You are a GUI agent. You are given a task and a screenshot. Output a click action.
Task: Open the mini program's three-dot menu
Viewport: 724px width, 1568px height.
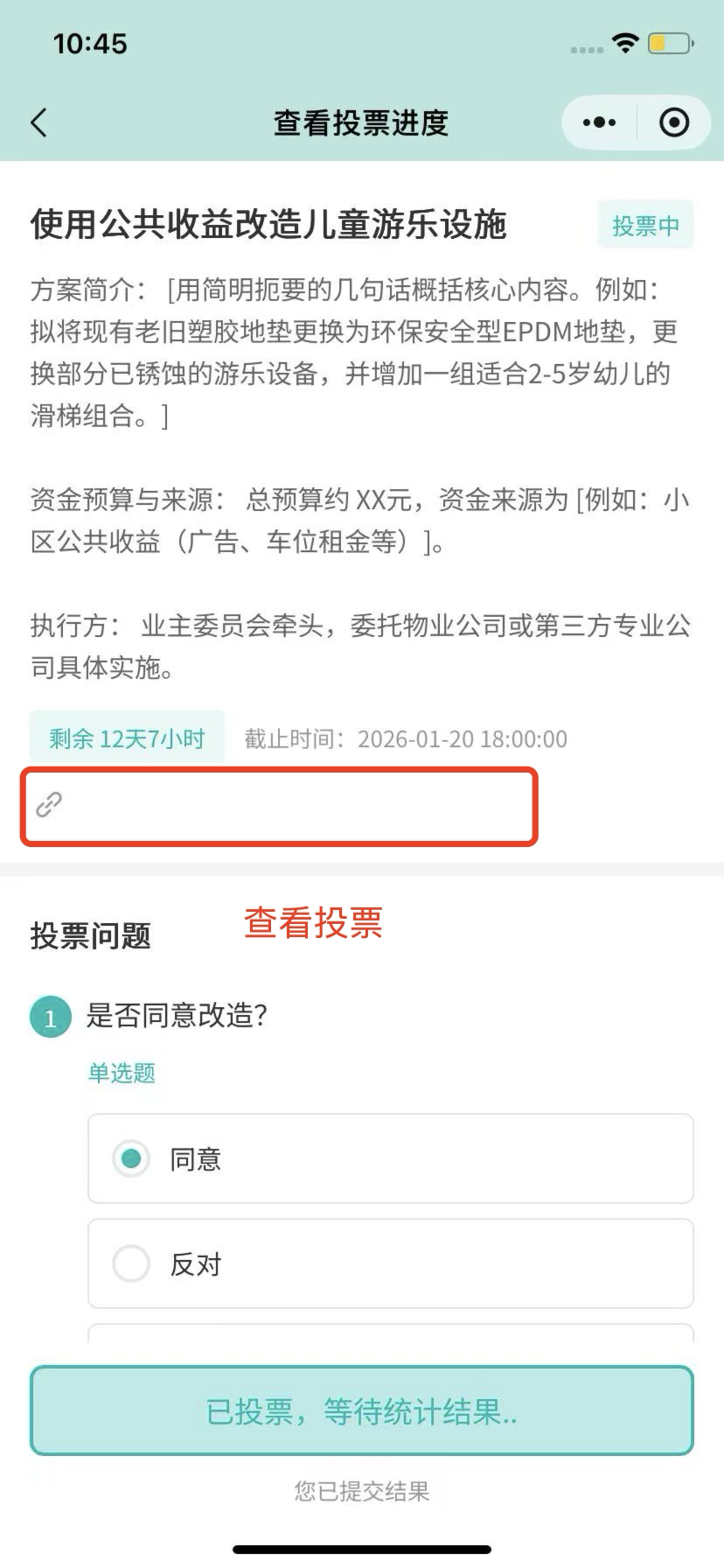pyautogui.click(x=599, y=122)
